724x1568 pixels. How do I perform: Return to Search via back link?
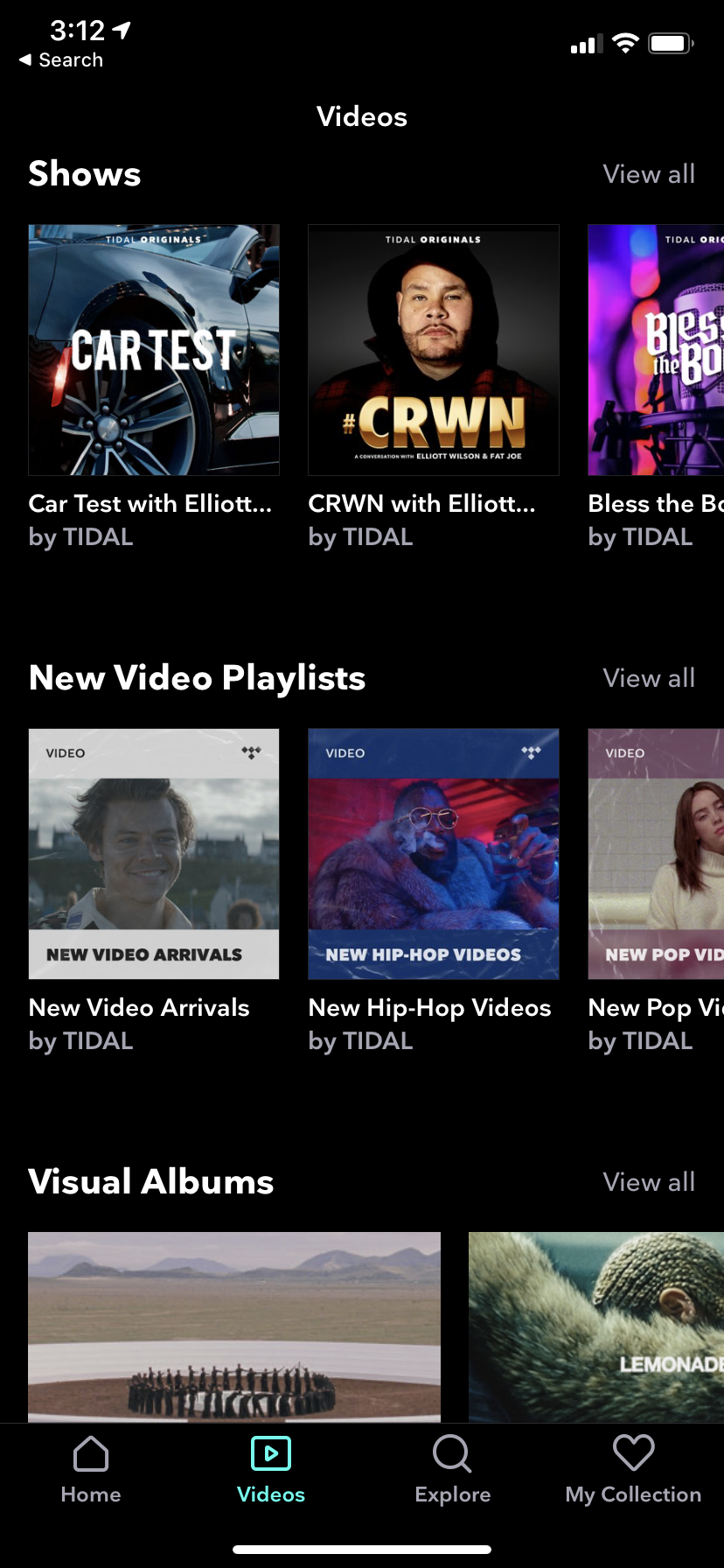coord(61,60)
